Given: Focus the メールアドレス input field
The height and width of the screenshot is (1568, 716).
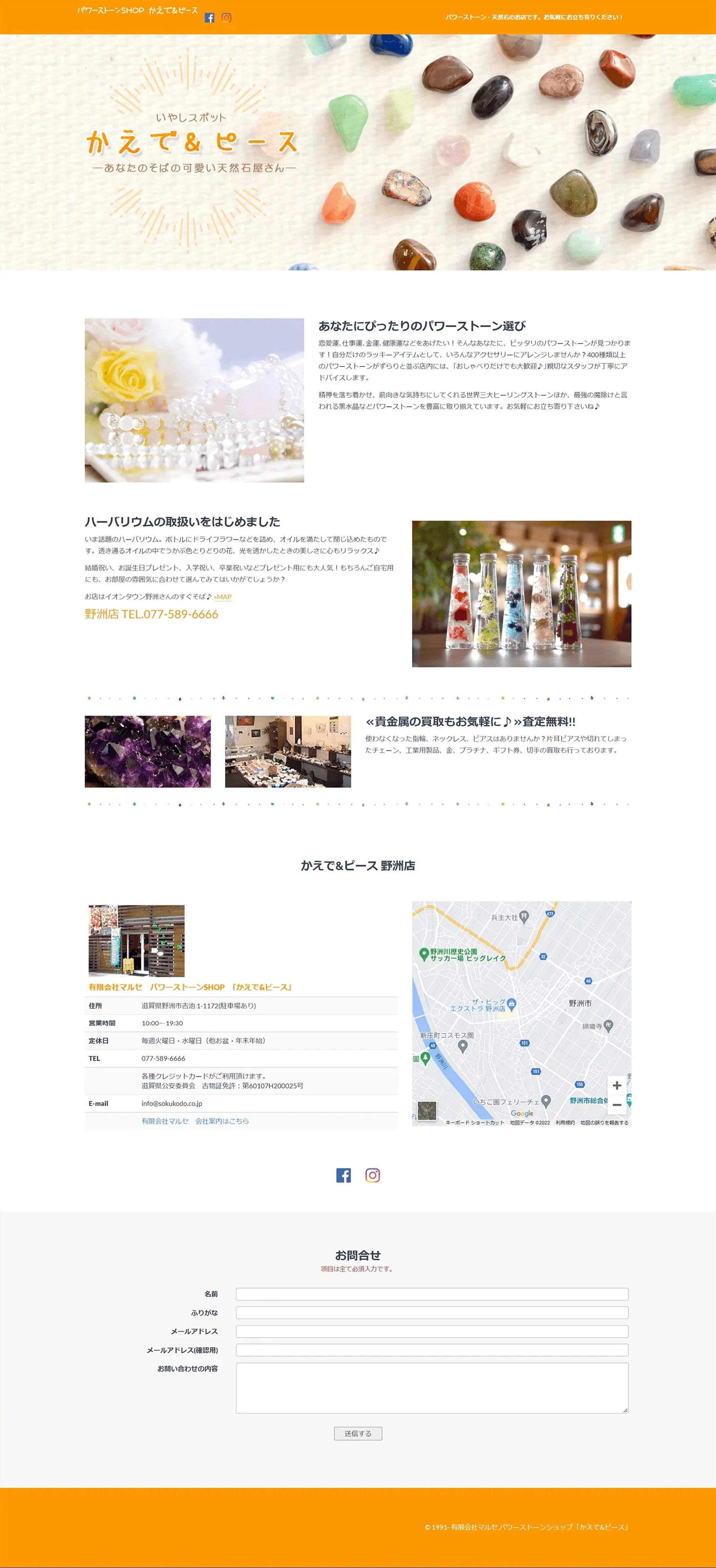Looking at the screenshot, I should coord(432,1331).
